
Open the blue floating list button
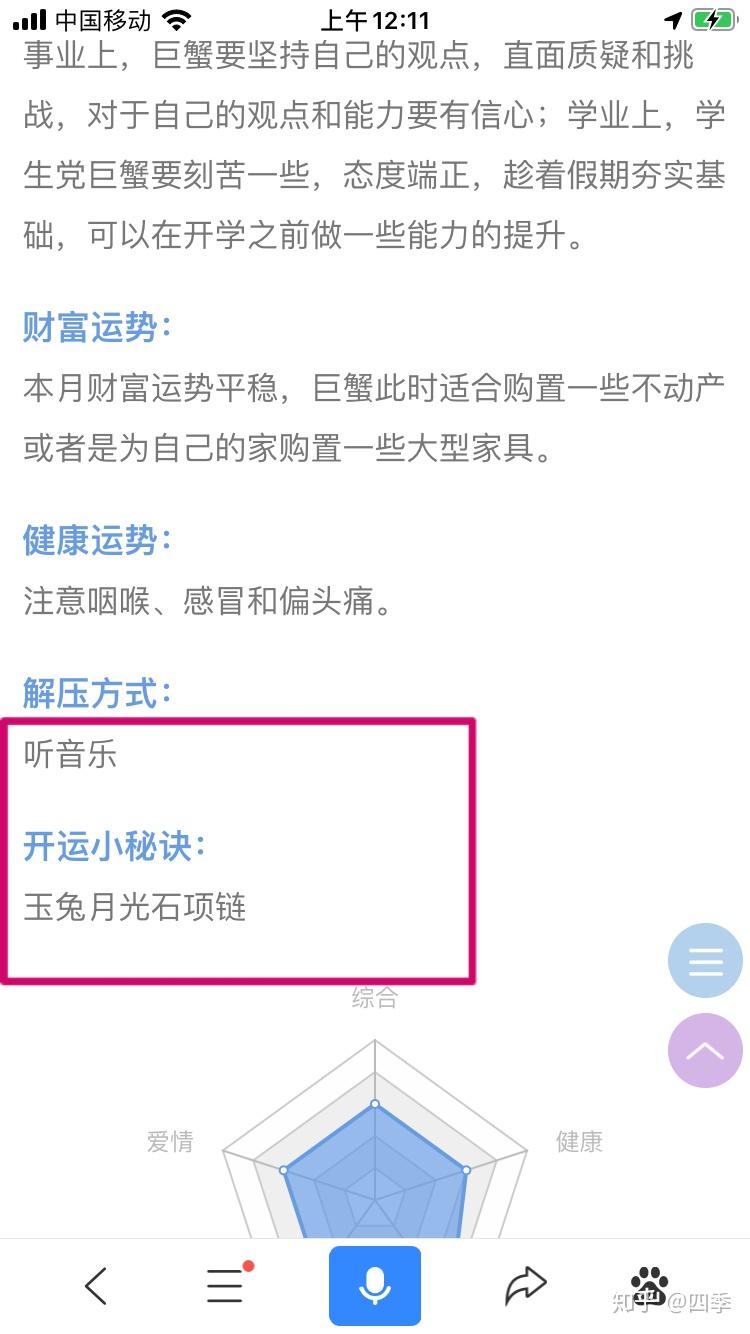coord(705,961)
